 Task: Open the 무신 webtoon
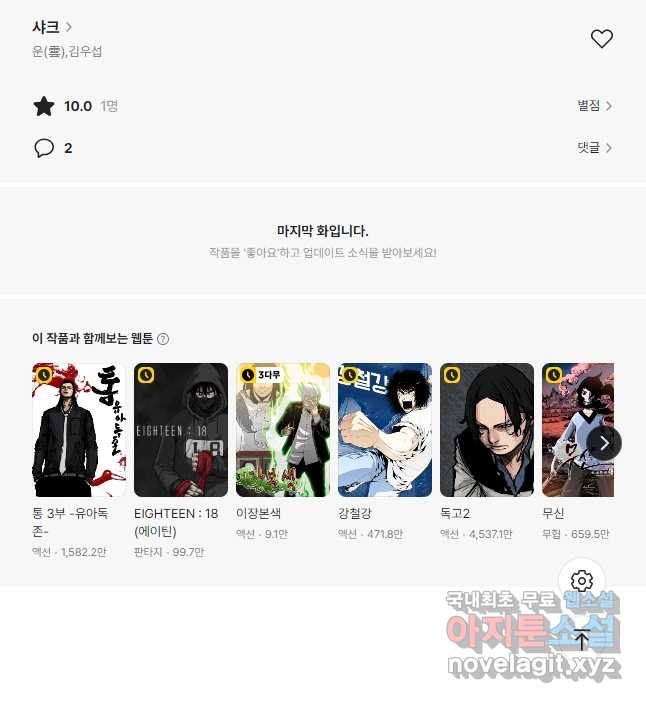(566, 430)
